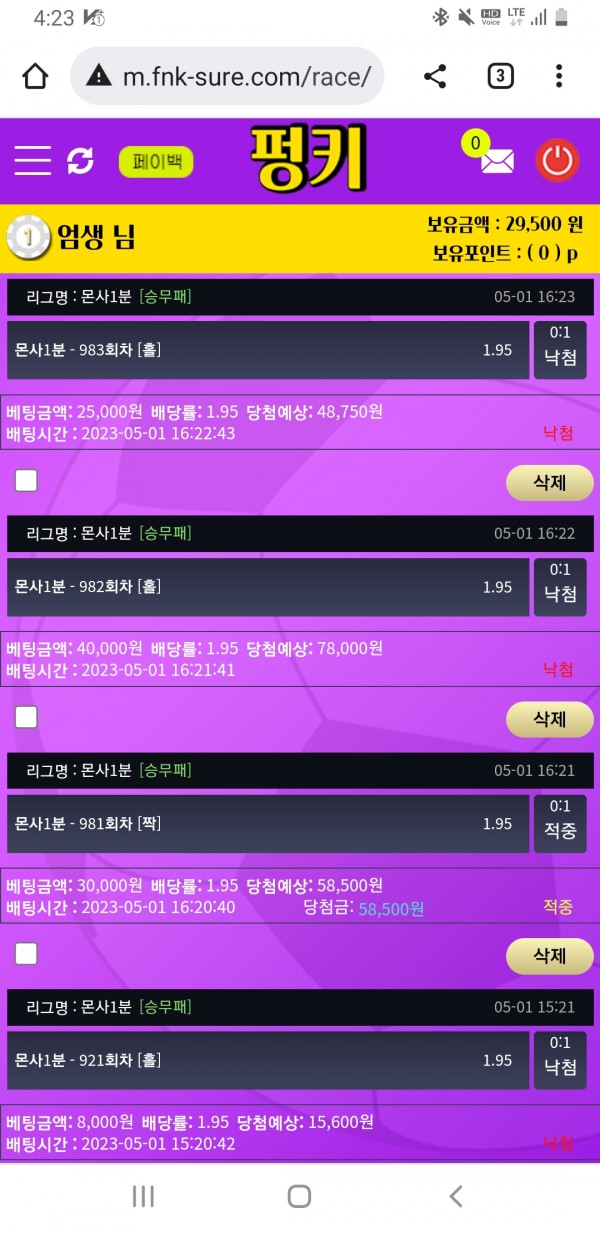Remove the 981회차 bet with 삭제
600x1233 pixels.
click(x=549, y=956)
